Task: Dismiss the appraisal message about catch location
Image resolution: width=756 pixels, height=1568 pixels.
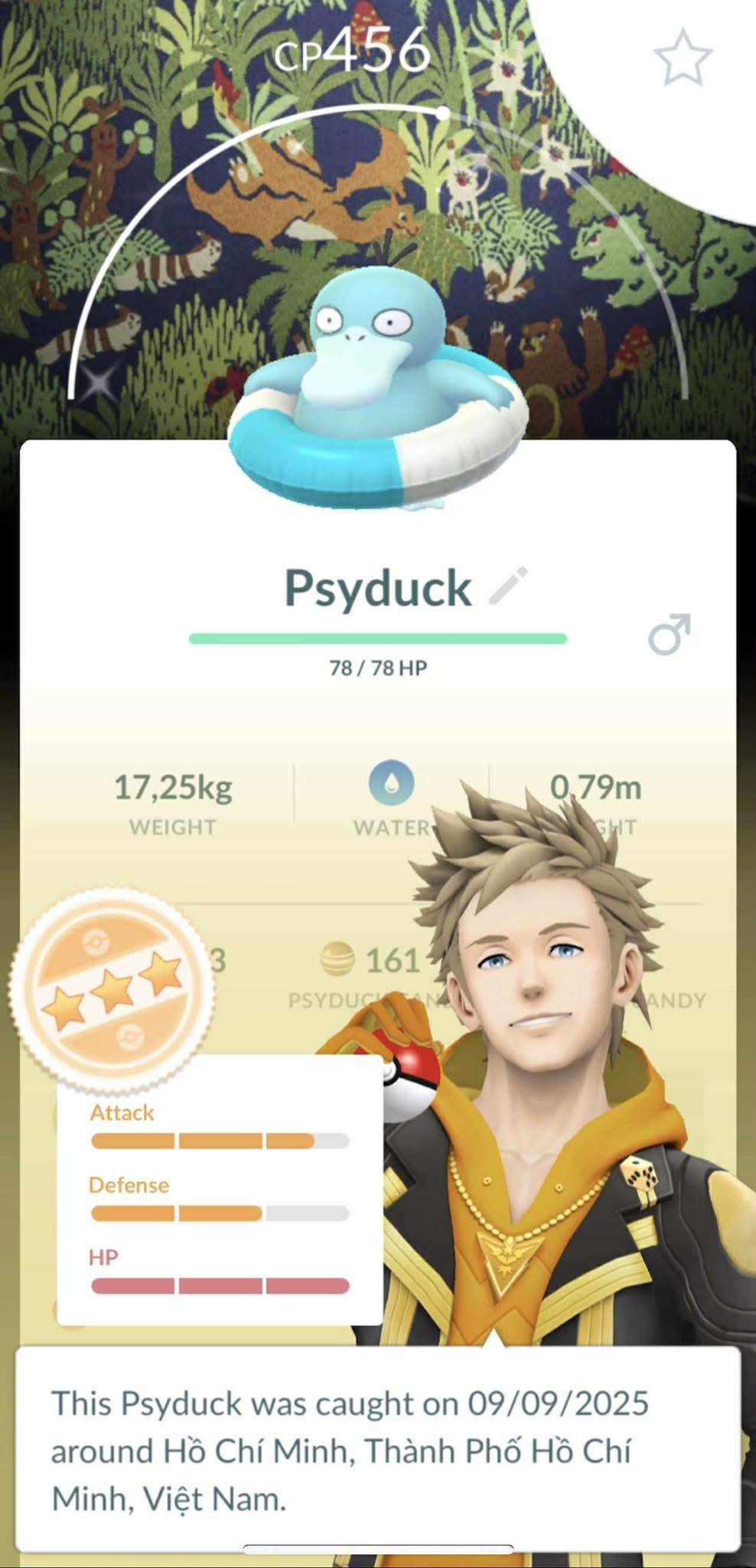Action: coord(377,1450)
